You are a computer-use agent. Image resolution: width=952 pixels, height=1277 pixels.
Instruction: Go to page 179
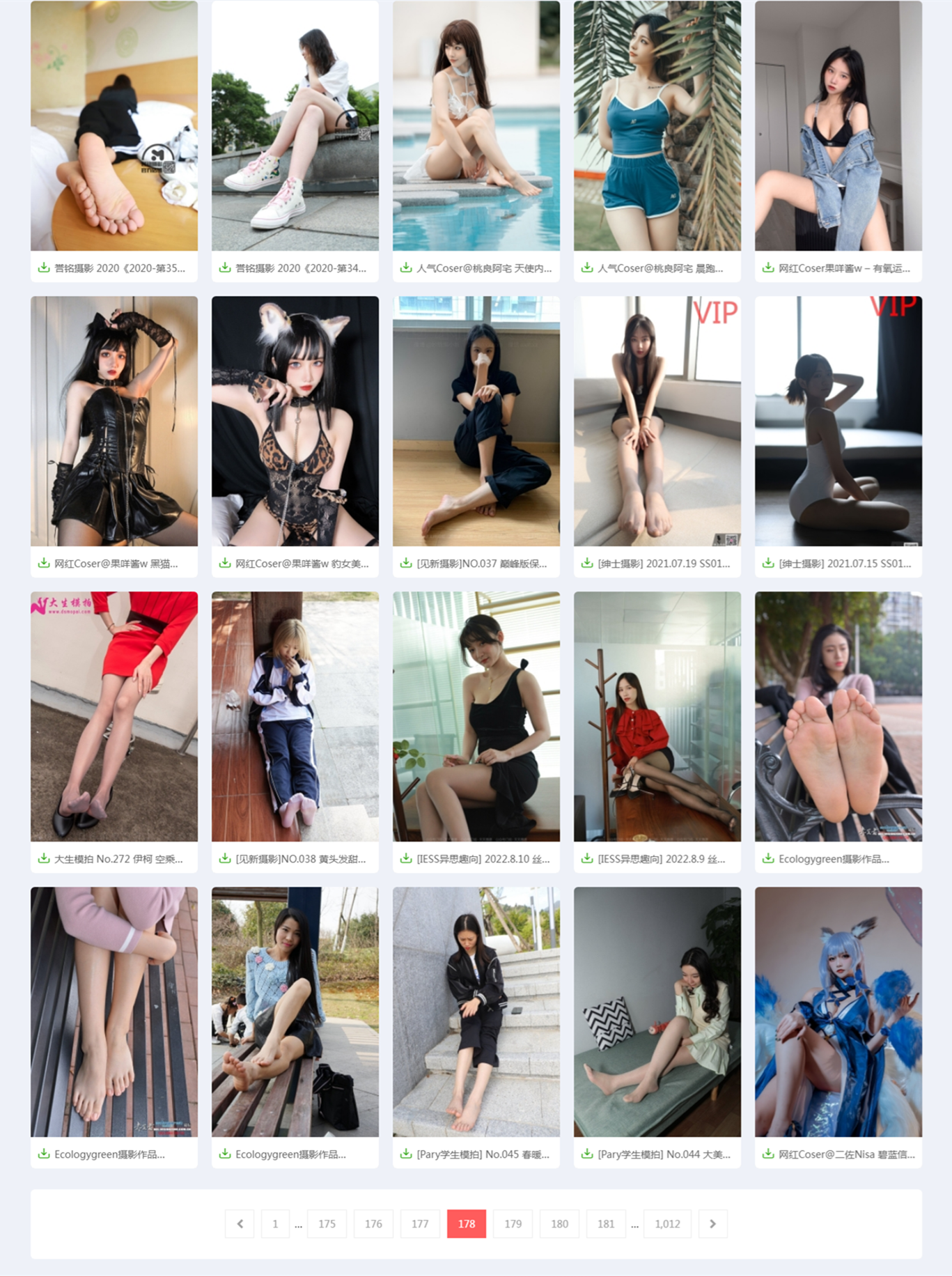pyautogui.click(x=513, y=1223)
